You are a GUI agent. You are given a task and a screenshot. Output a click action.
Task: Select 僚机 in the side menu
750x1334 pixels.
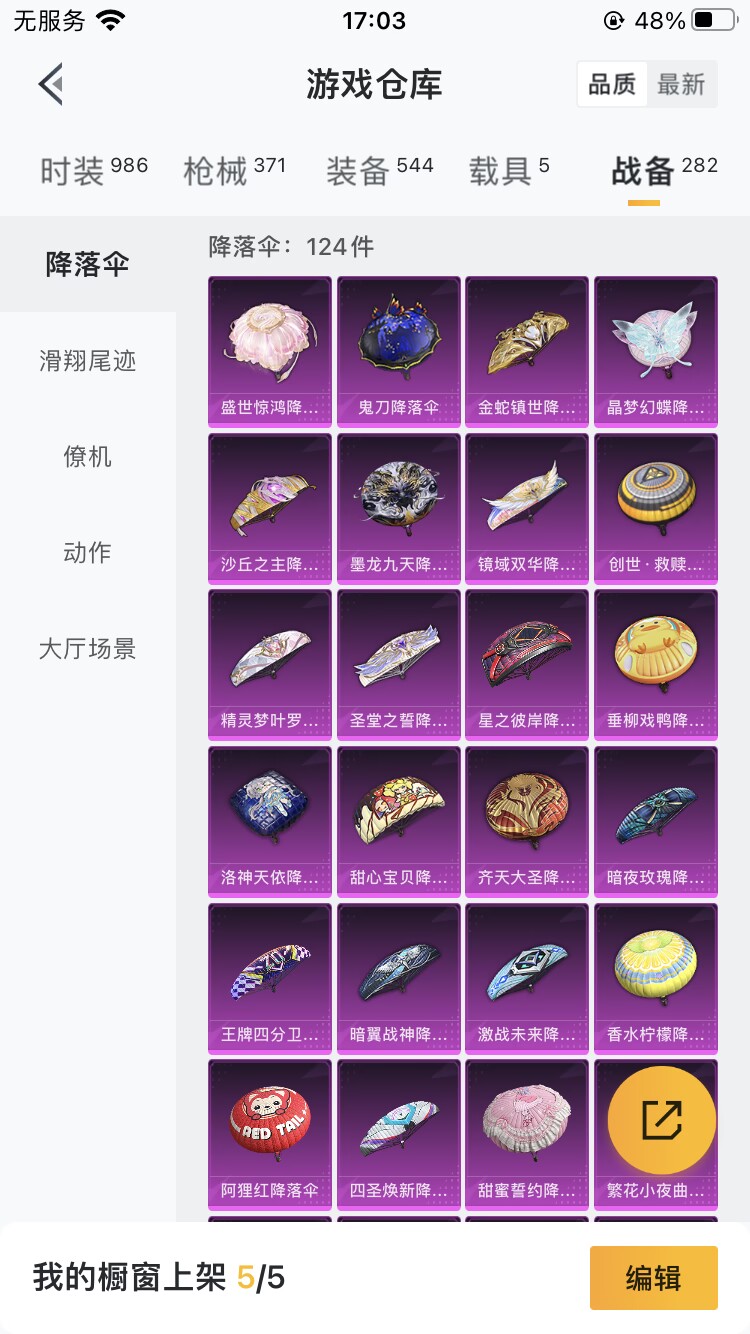coord(88,457)
